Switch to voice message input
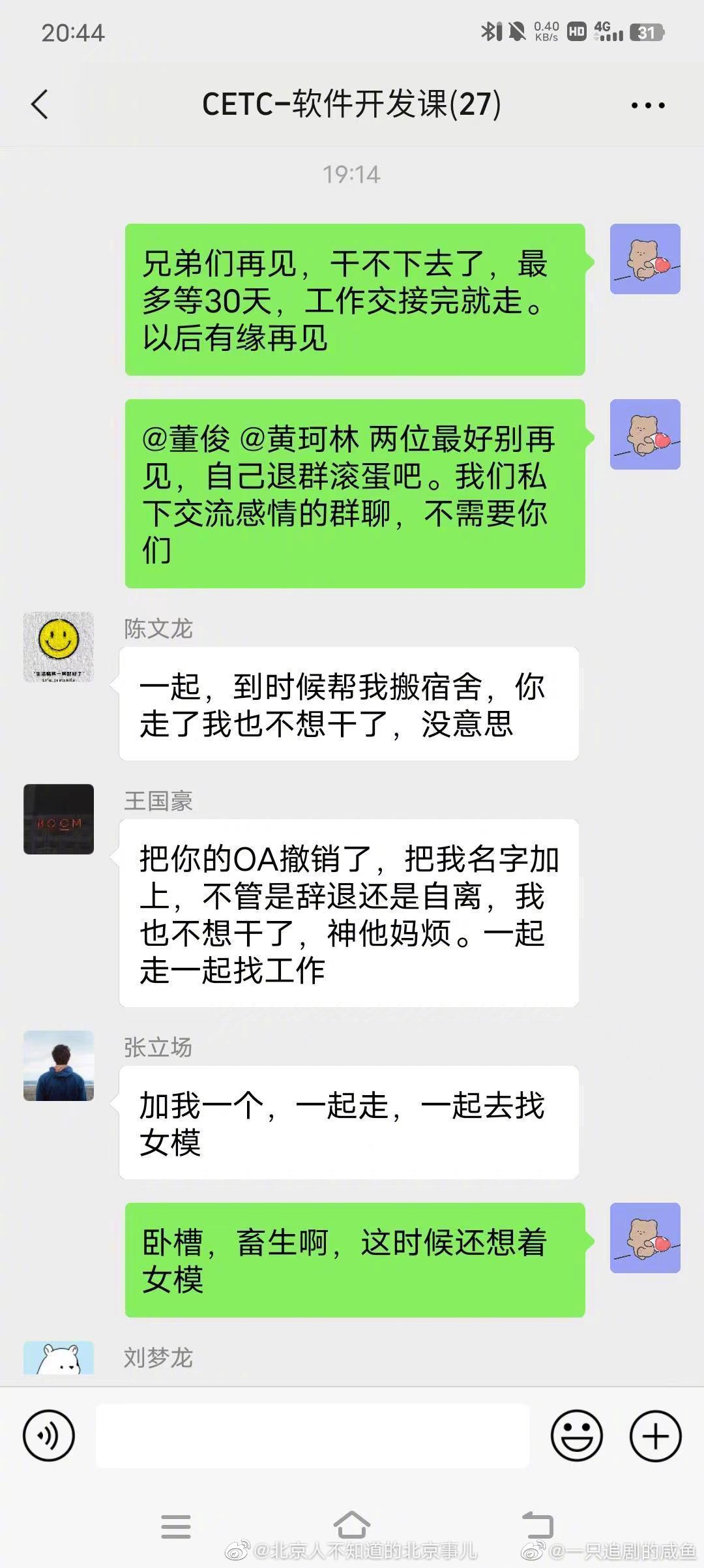704x1568 pixels. tap(49, 1436)
